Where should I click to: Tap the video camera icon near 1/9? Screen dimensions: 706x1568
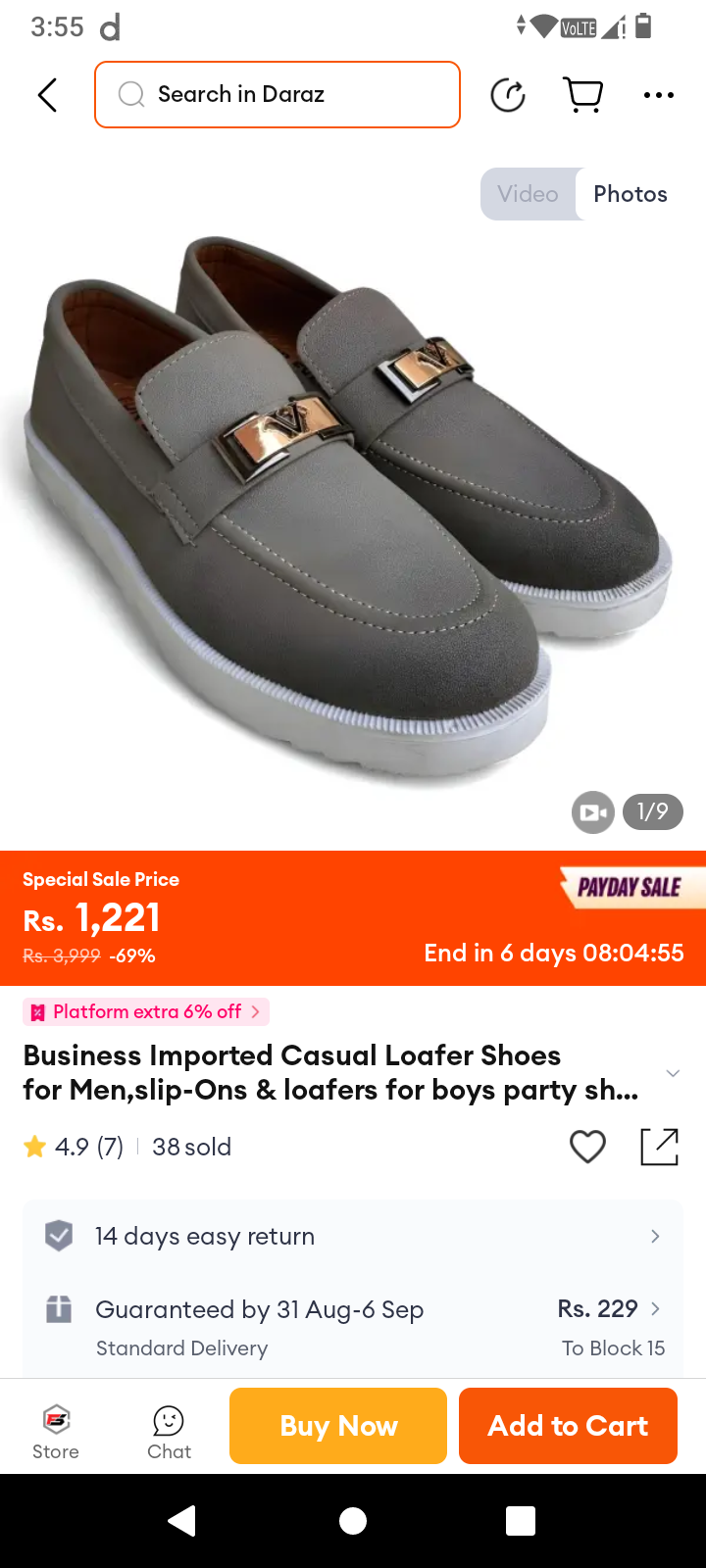(x=593, y=812)
